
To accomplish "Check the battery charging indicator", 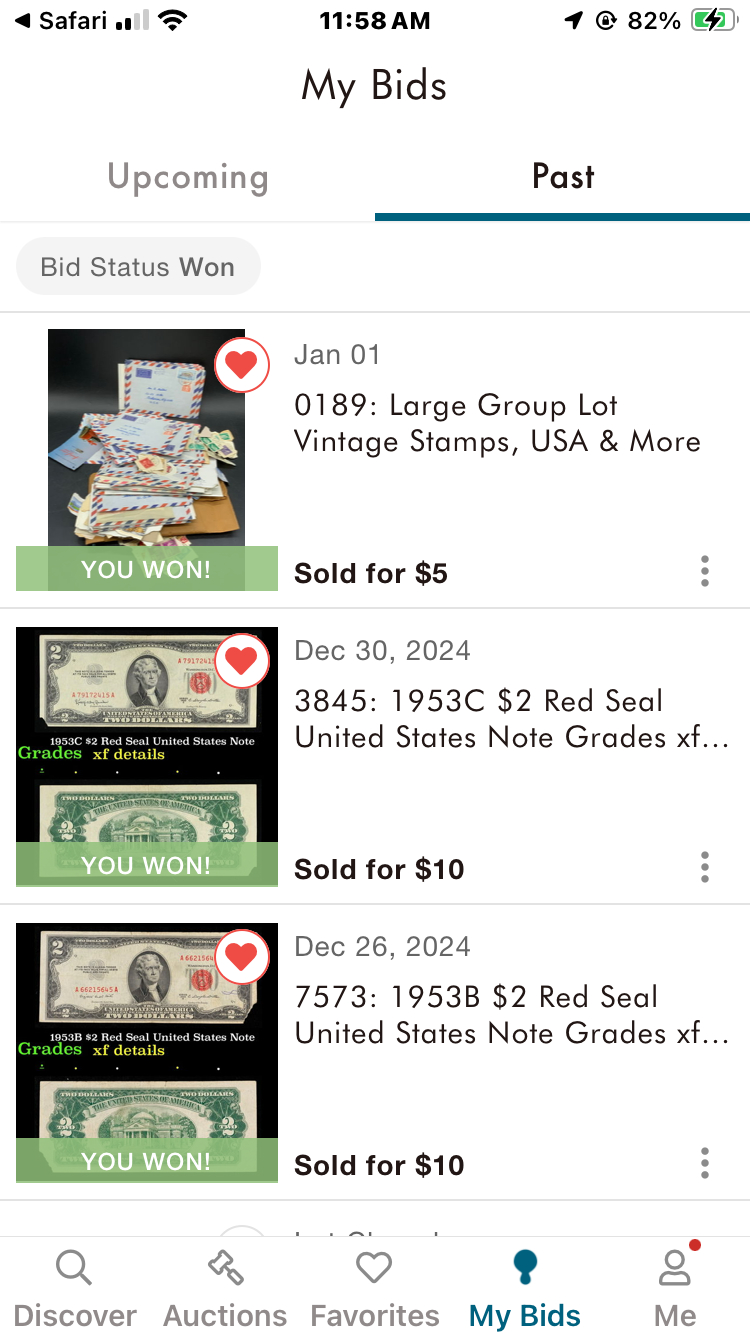I will pos(712,20).
